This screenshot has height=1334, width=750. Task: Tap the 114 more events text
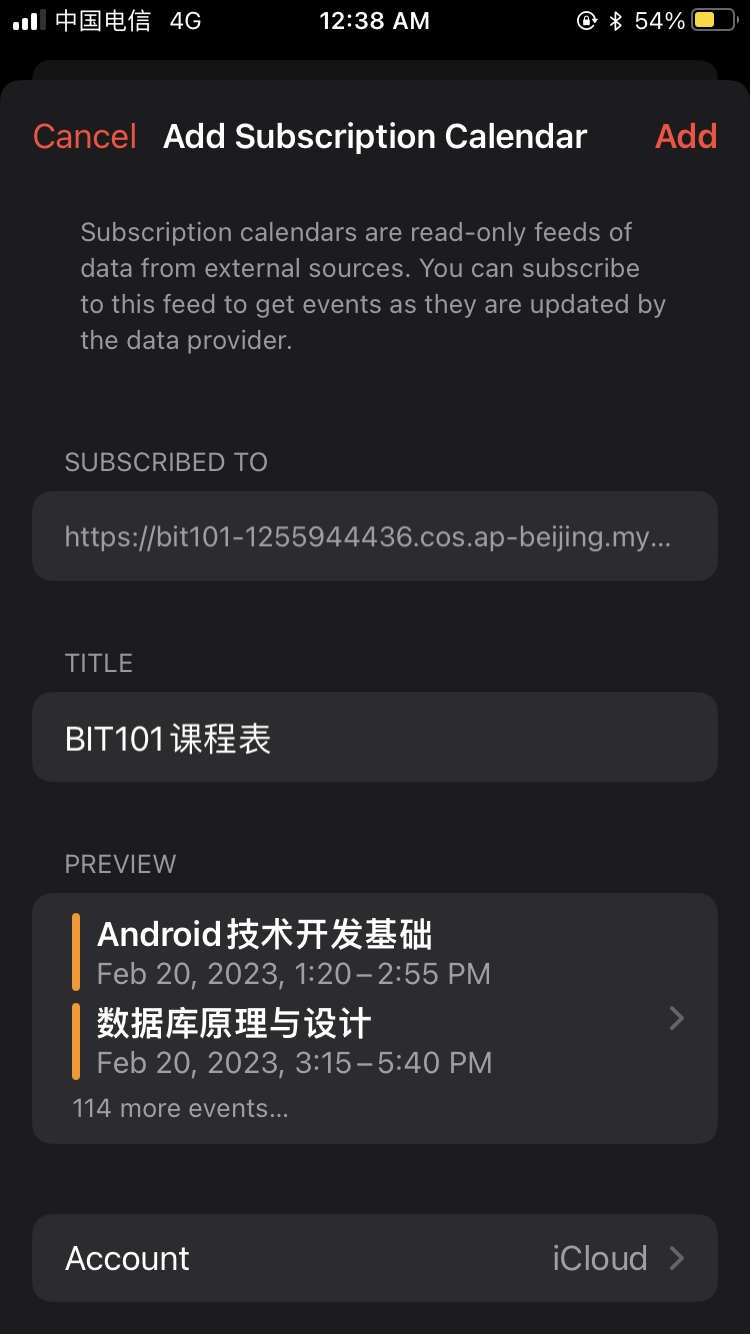point(181,1108)
